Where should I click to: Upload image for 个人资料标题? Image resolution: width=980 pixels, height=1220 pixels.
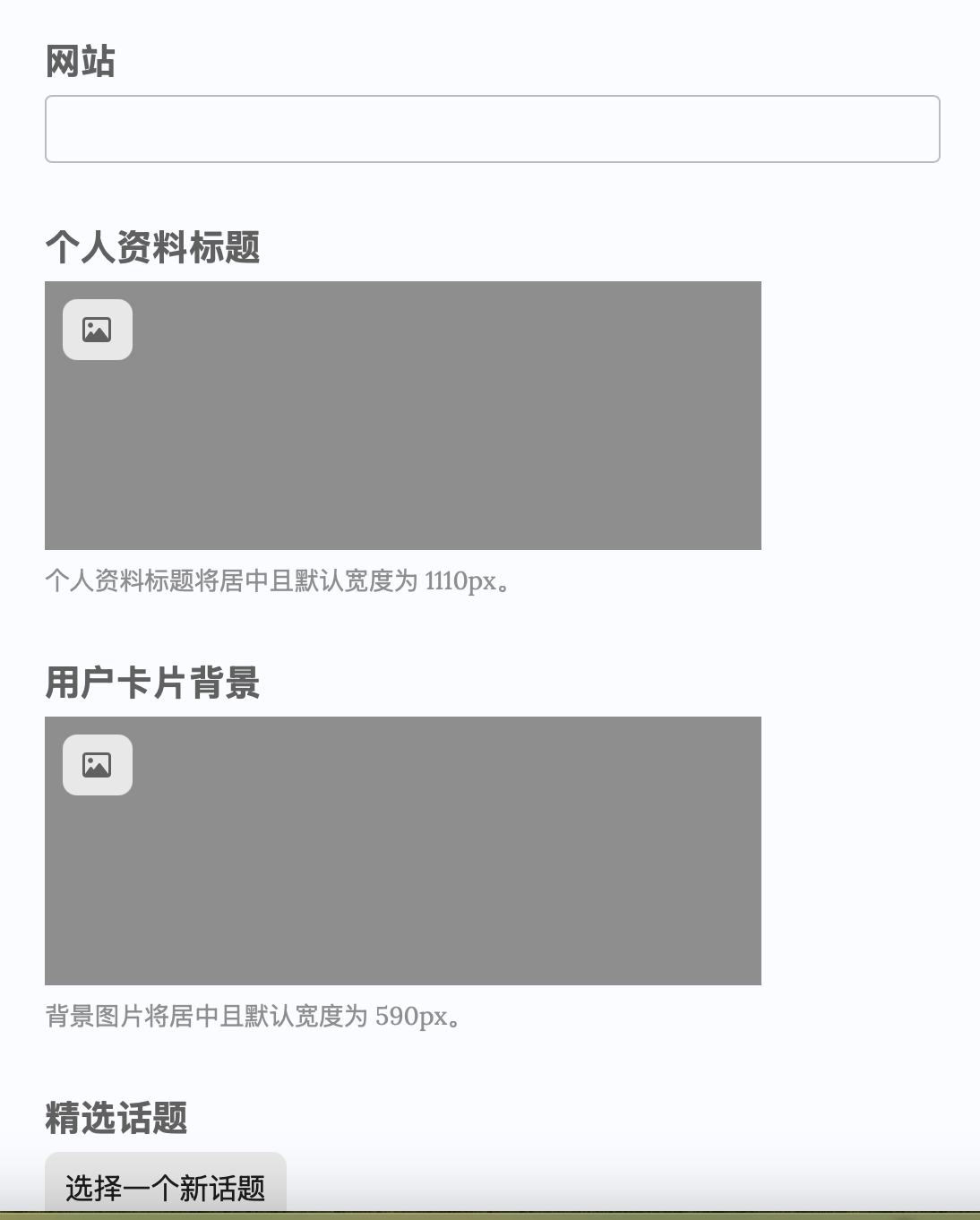coord(98,330)
